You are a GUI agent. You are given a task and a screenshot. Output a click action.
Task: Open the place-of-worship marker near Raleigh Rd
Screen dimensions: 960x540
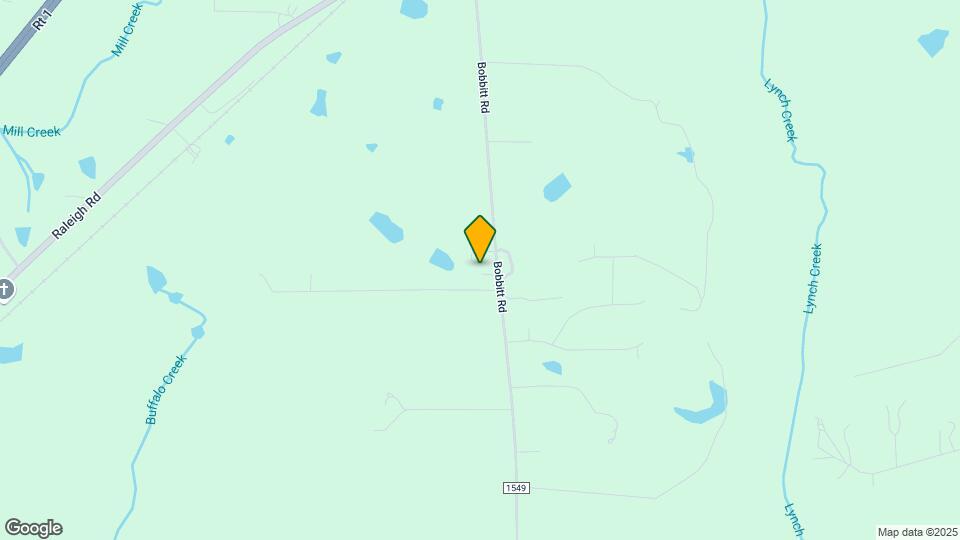point(4,290)
